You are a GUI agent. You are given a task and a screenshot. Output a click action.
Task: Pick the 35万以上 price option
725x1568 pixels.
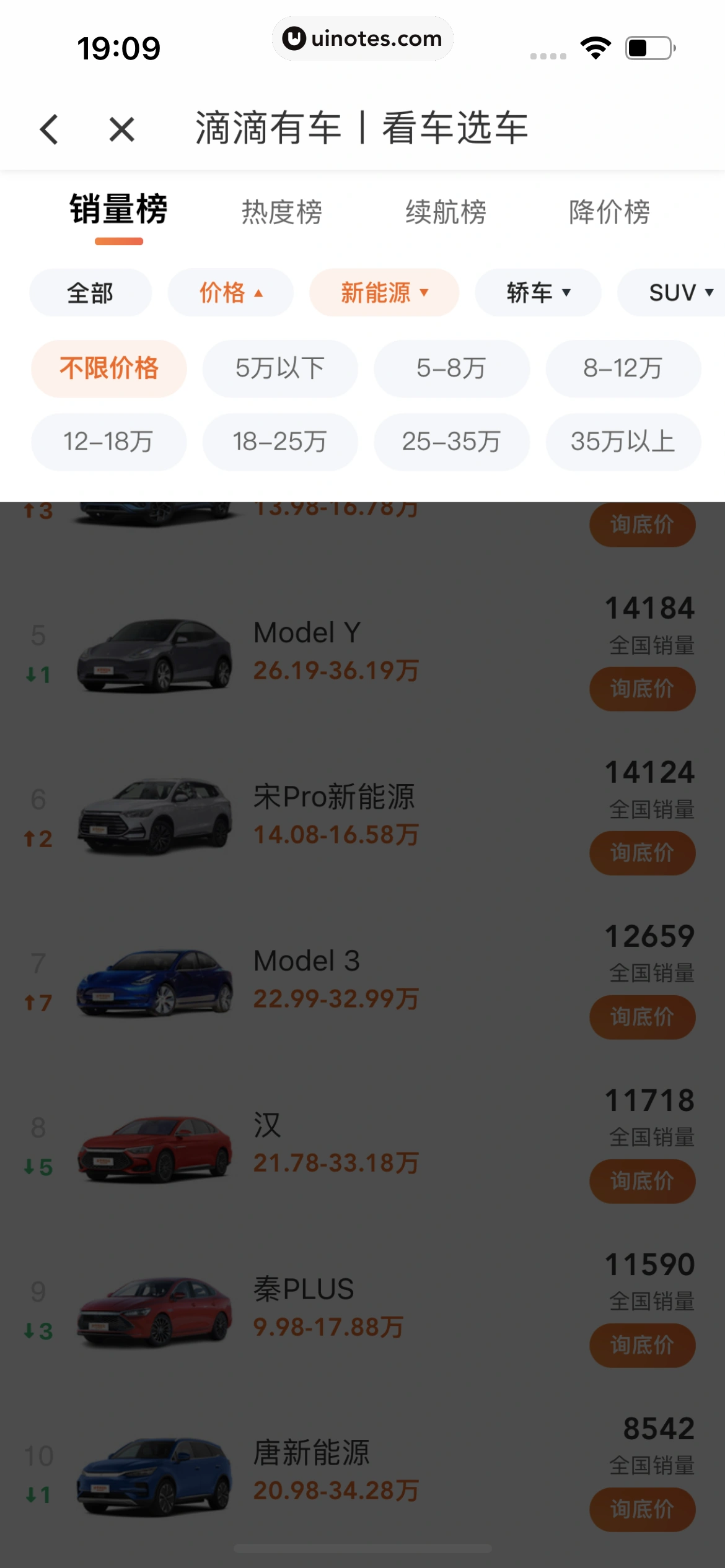623,442
